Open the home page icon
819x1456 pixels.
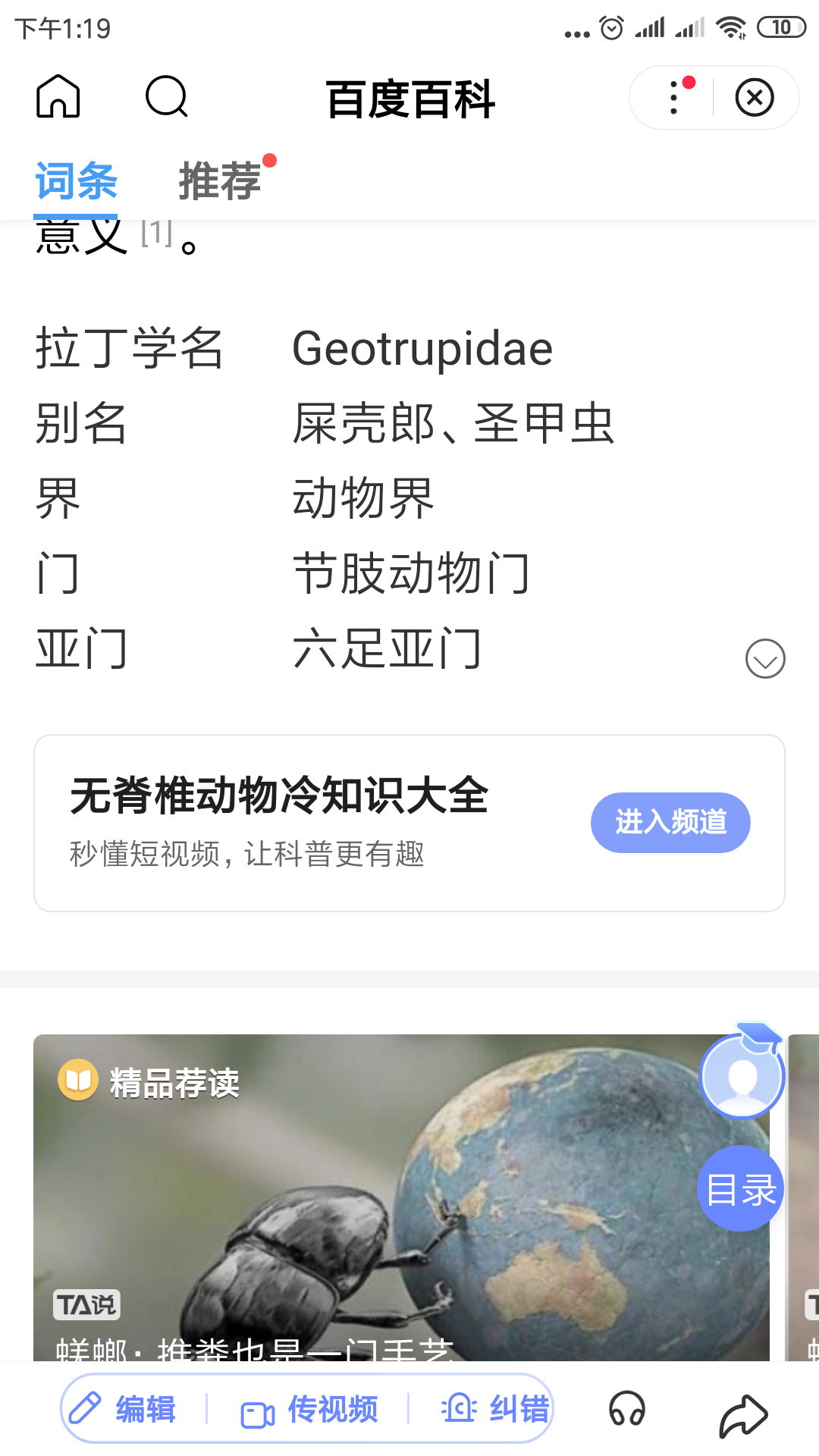click(x=59, y=97)
